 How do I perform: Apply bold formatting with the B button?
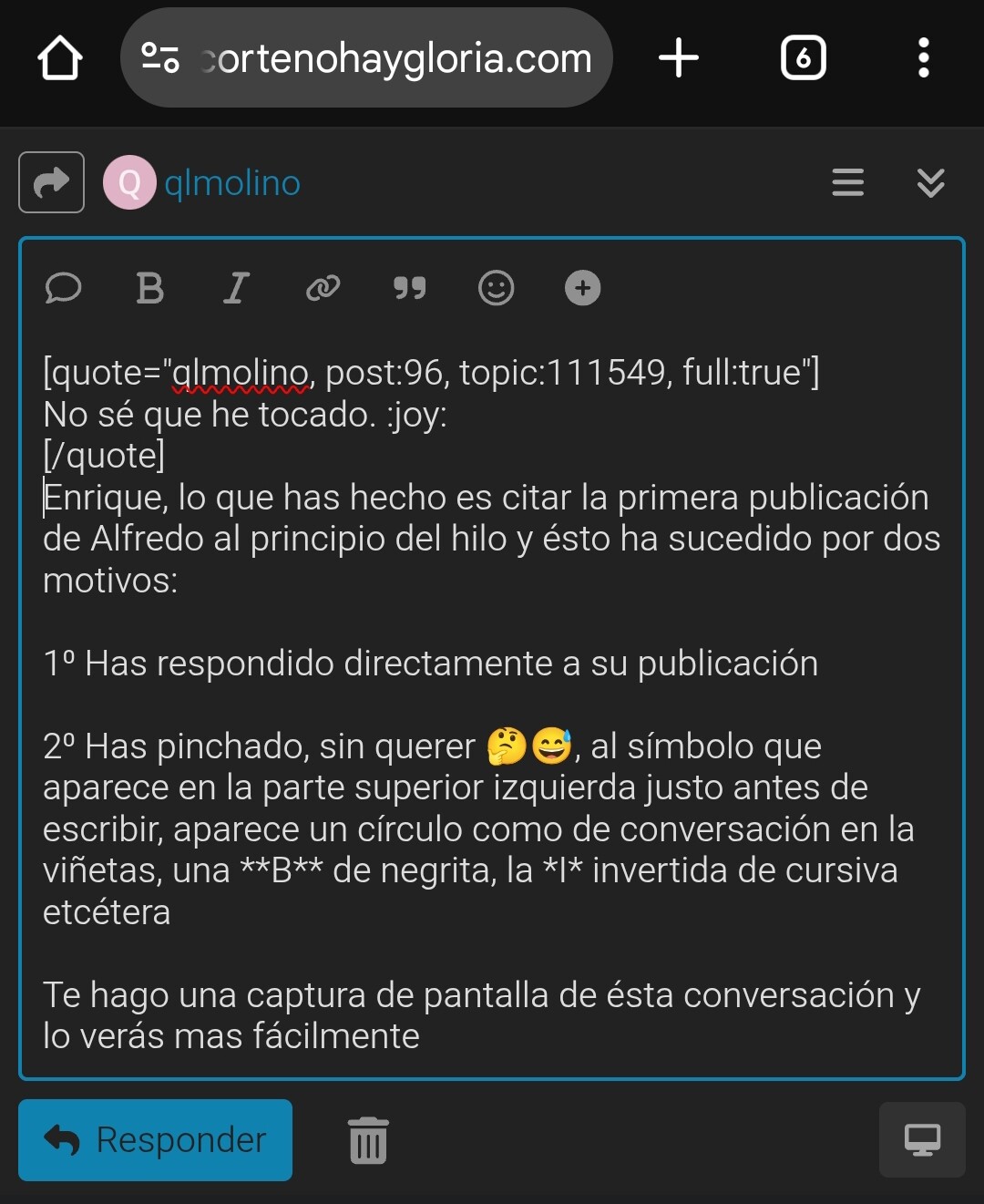coord(149,288)
